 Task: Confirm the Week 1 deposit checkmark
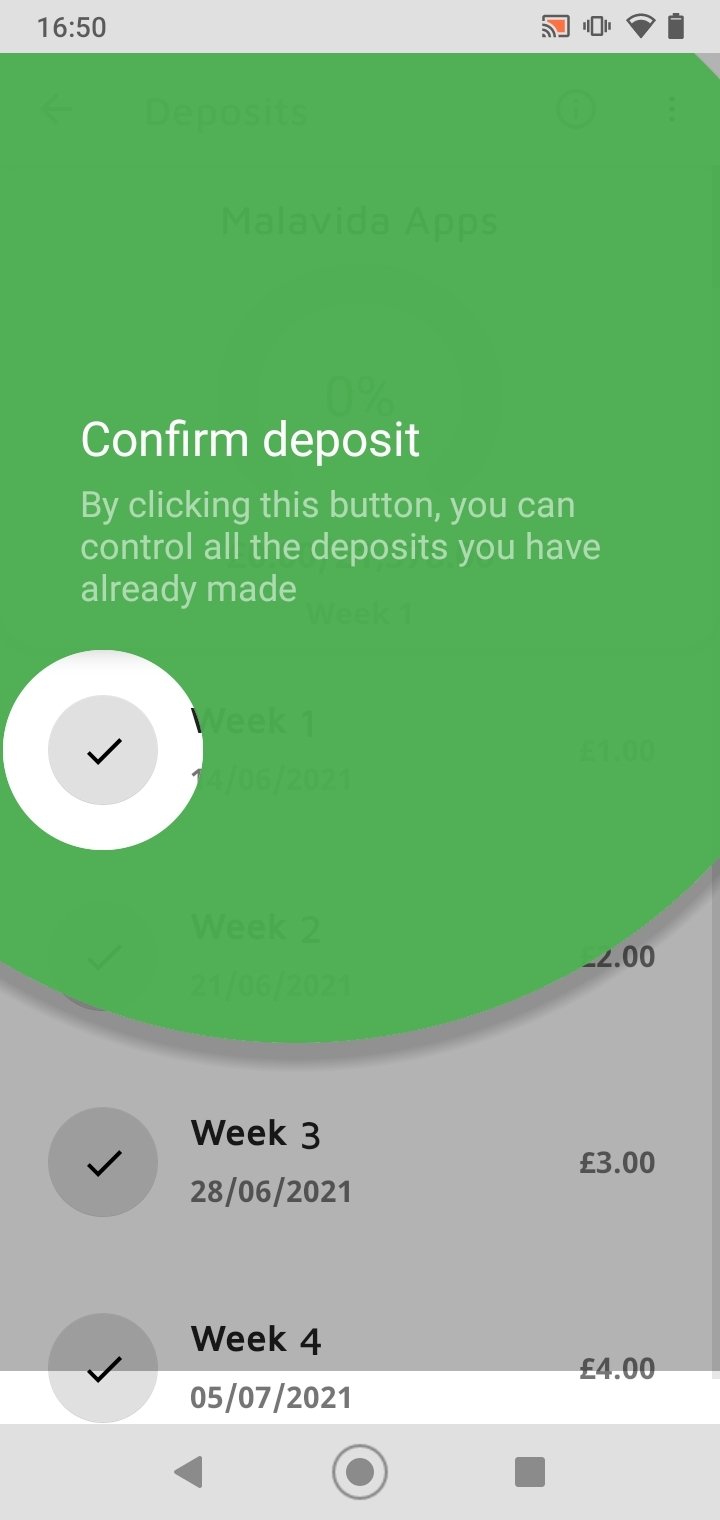(103, 750)
